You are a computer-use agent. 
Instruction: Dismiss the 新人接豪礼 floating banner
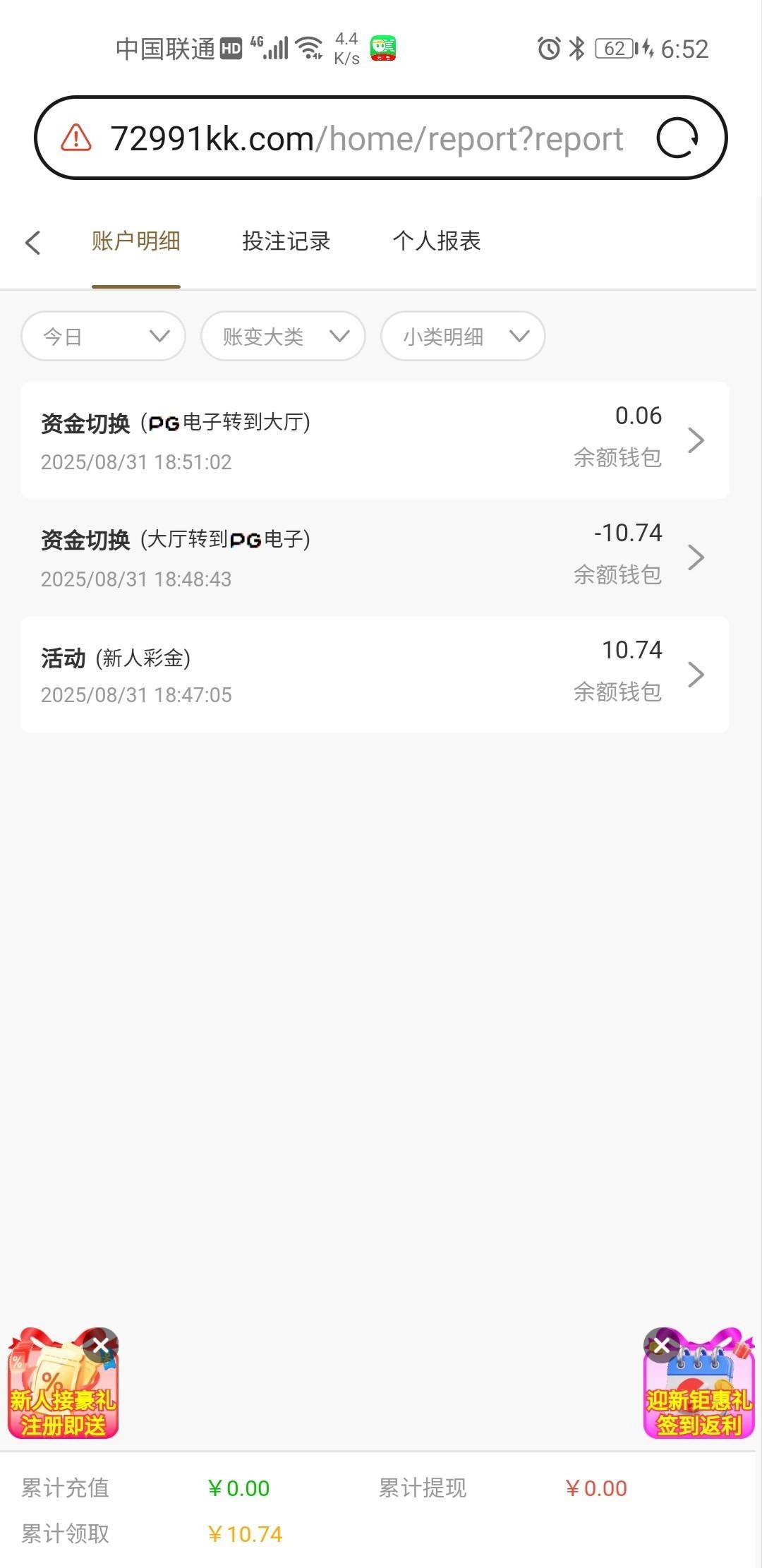tap(101, 1345)
